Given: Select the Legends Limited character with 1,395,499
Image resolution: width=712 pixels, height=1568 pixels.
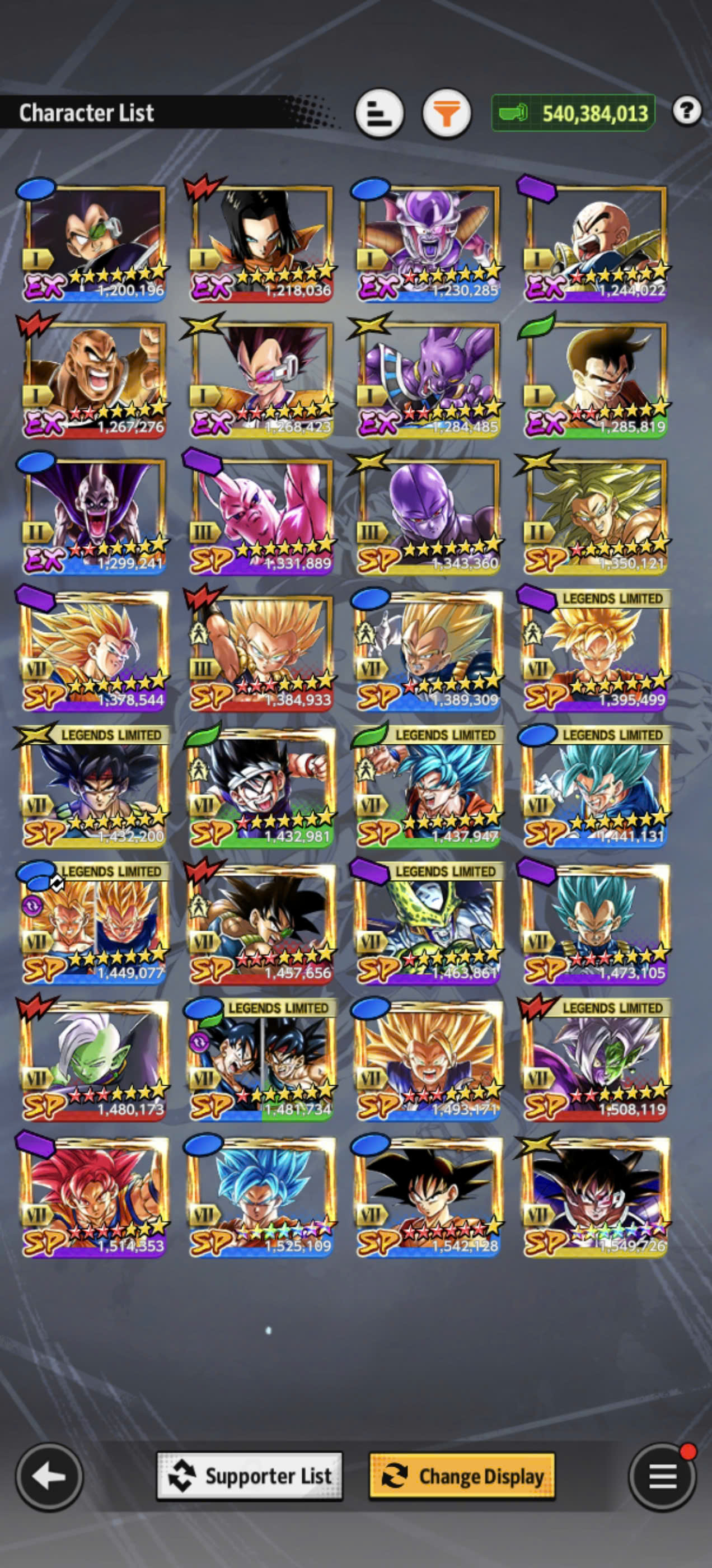Looking at the screenshot, I should tap(595, 650).
